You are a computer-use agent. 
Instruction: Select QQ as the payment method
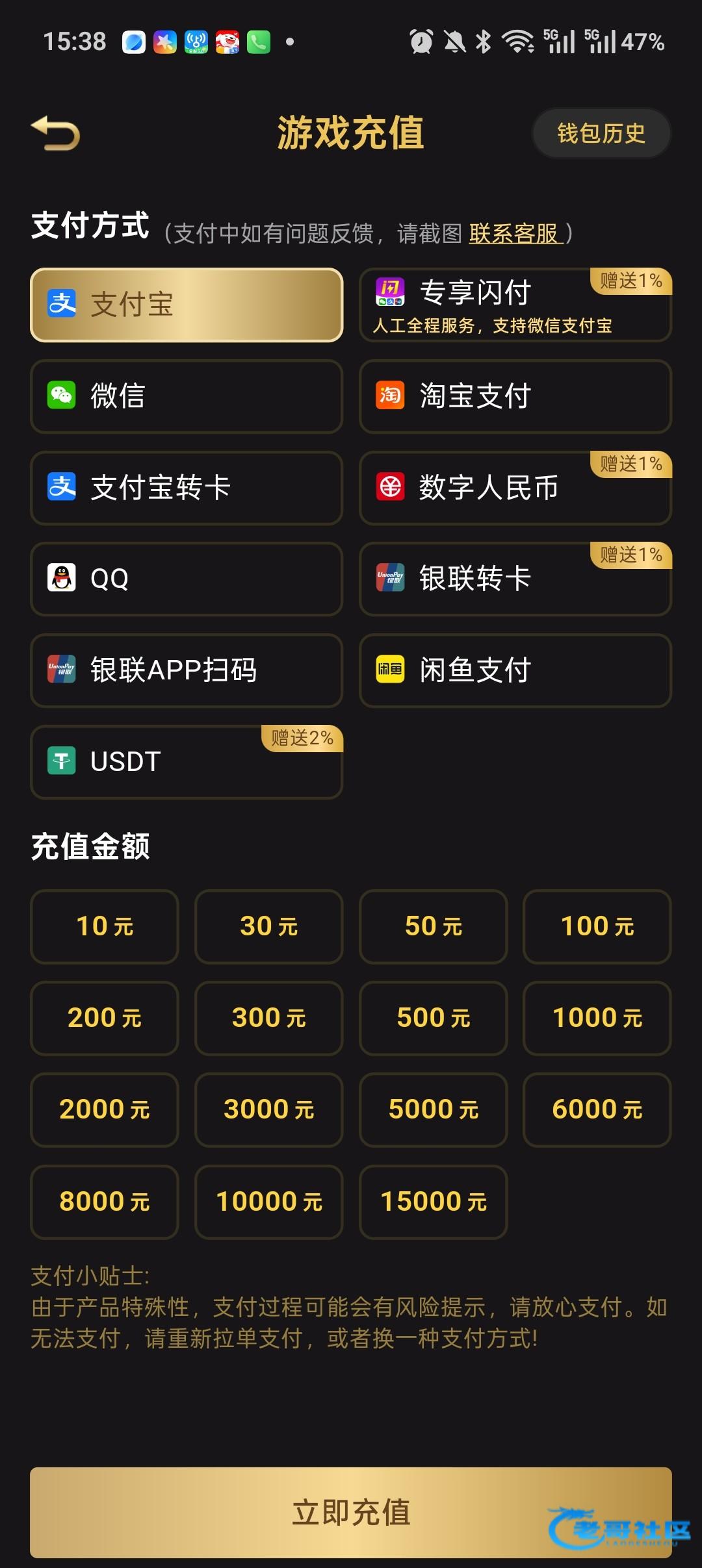click(x=187, y=579)
